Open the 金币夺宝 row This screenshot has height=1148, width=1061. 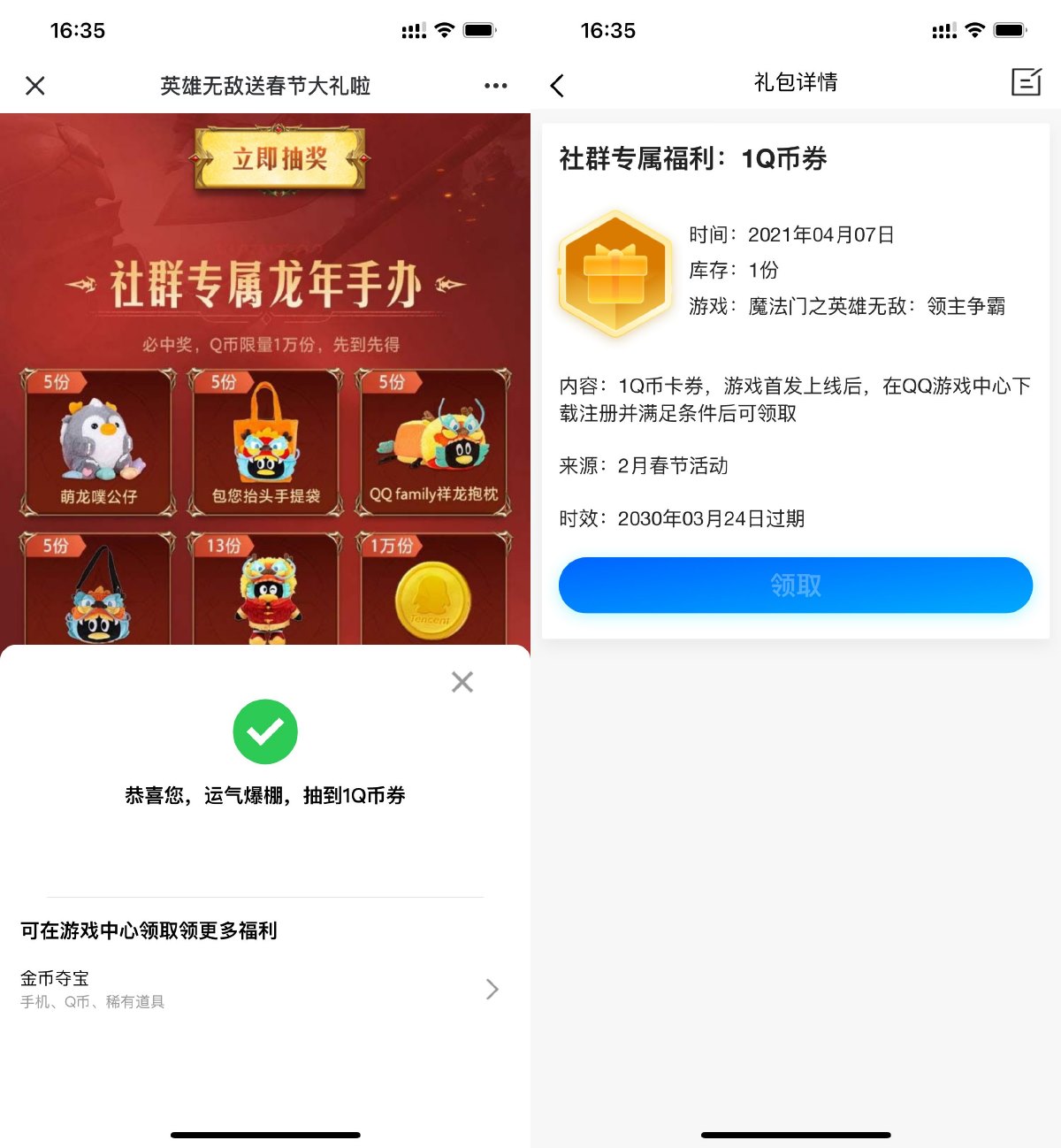(x=260, y=989)
